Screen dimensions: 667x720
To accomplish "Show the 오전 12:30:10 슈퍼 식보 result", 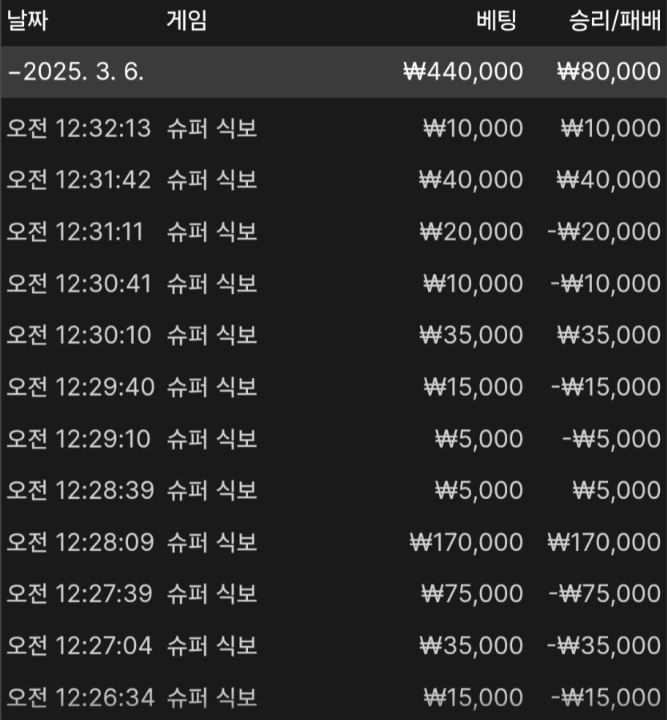I will (x=333, y=335).
